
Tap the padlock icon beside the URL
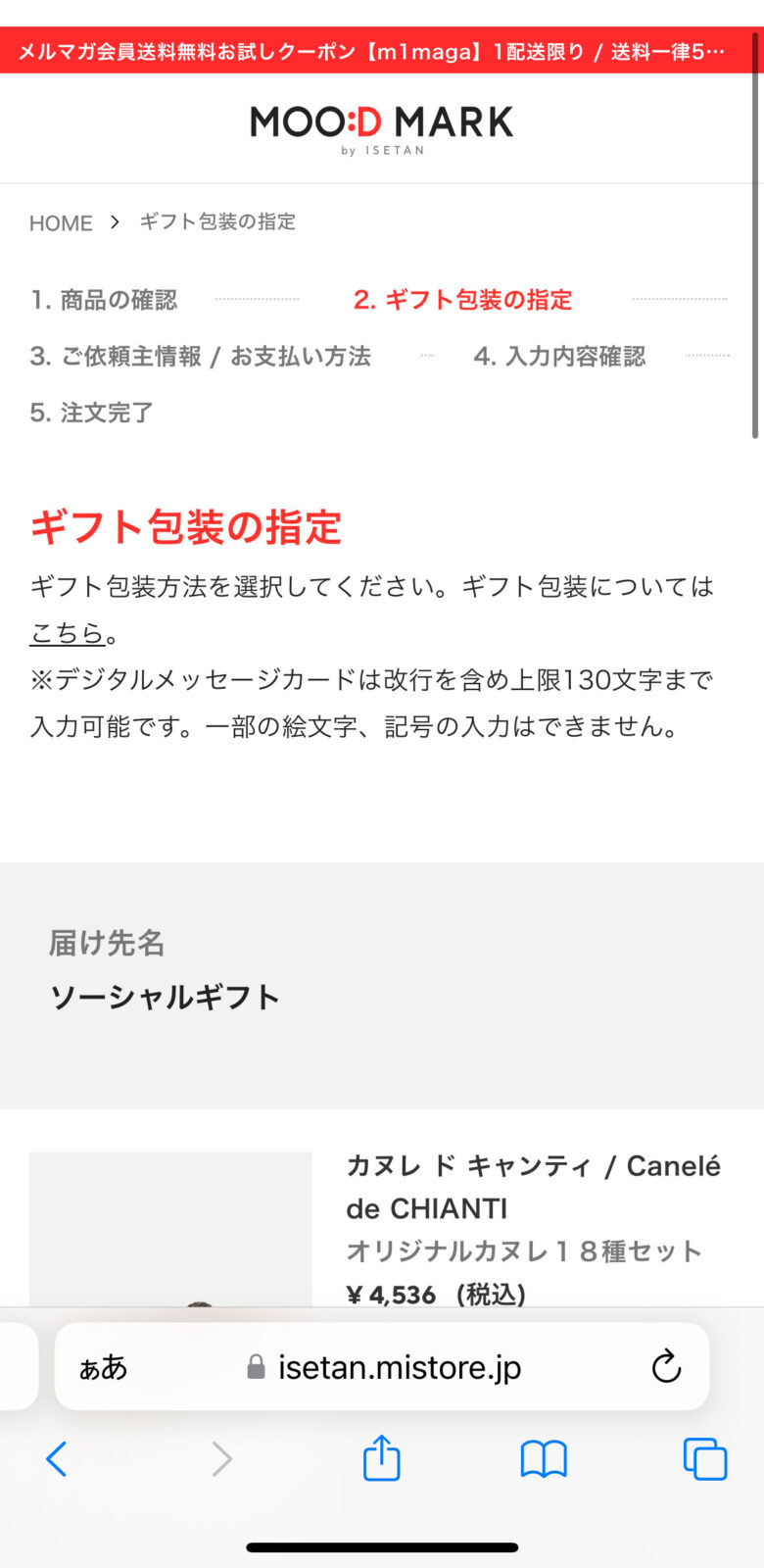point(256,1366)
